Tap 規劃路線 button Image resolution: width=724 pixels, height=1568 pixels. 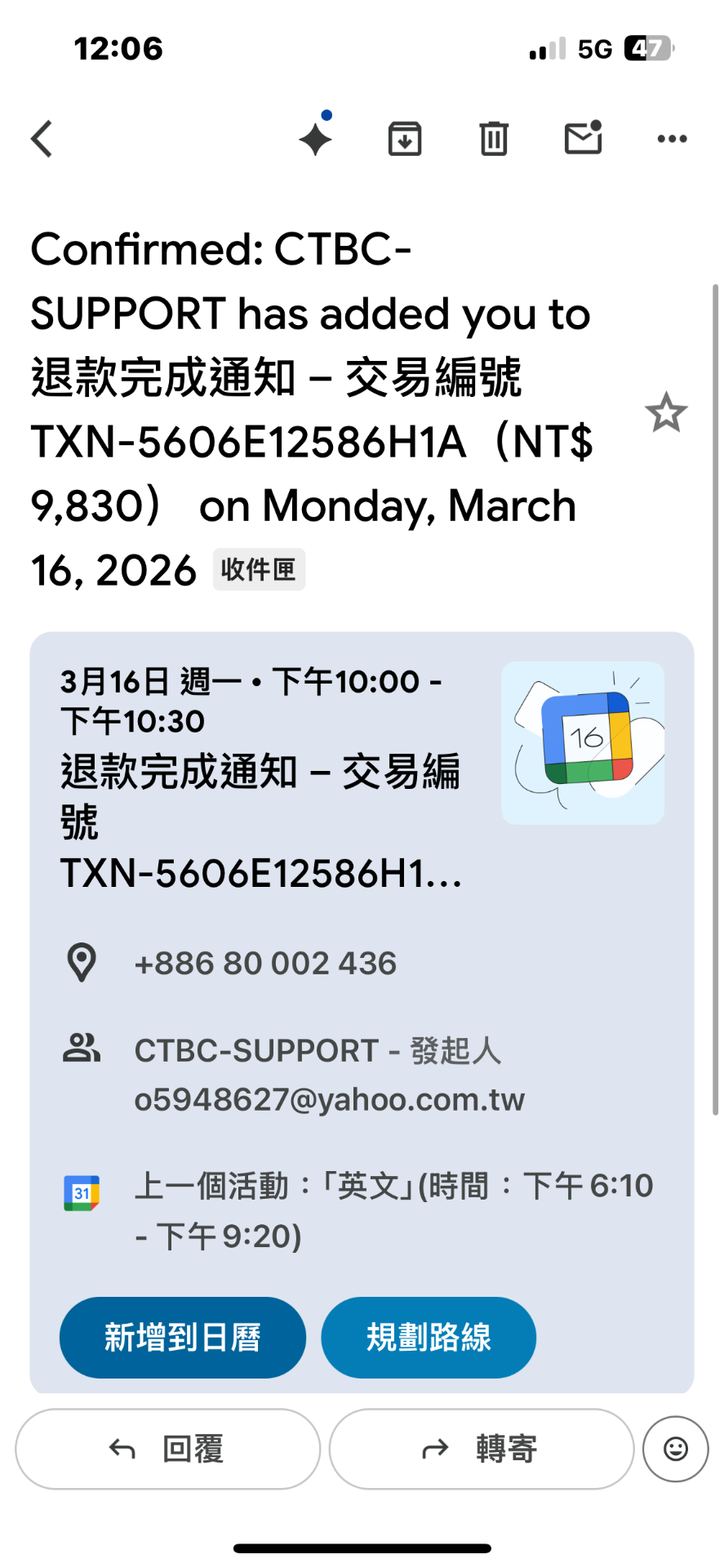click(429, 1337)
